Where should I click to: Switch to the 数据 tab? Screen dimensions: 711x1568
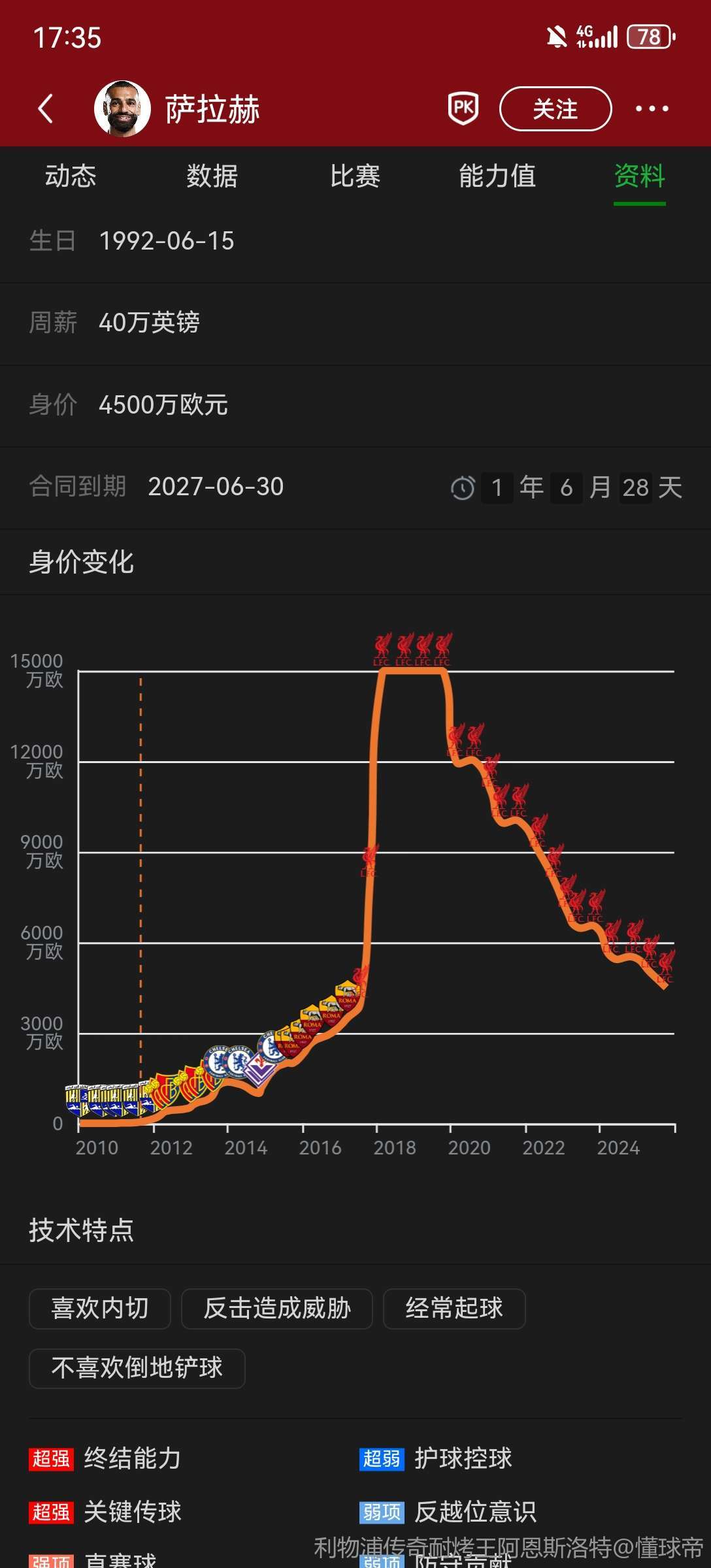pos(212,176)
